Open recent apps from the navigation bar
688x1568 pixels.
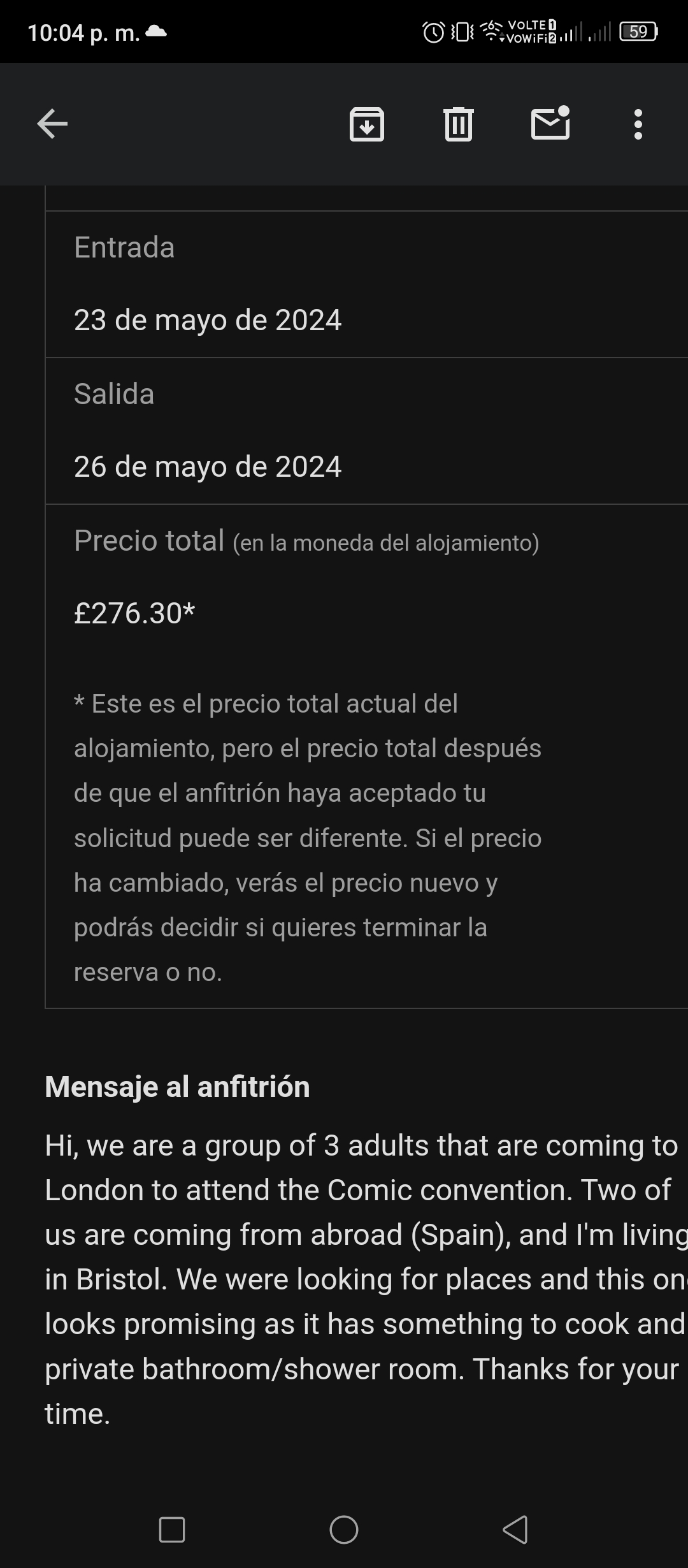click(172, 1529)
